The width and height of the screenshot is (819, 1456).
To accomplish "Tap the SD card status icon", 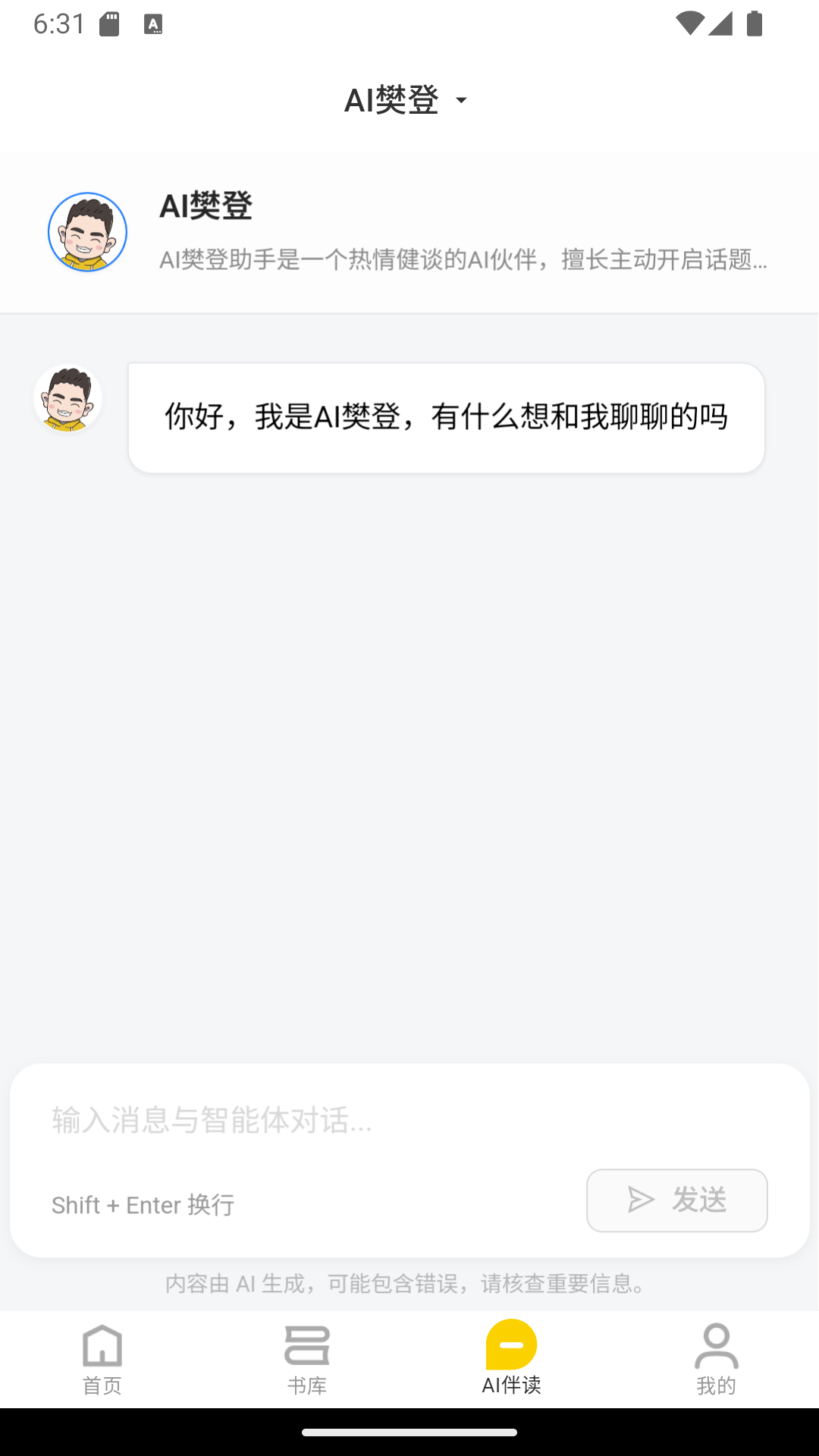I will point(111,23).
